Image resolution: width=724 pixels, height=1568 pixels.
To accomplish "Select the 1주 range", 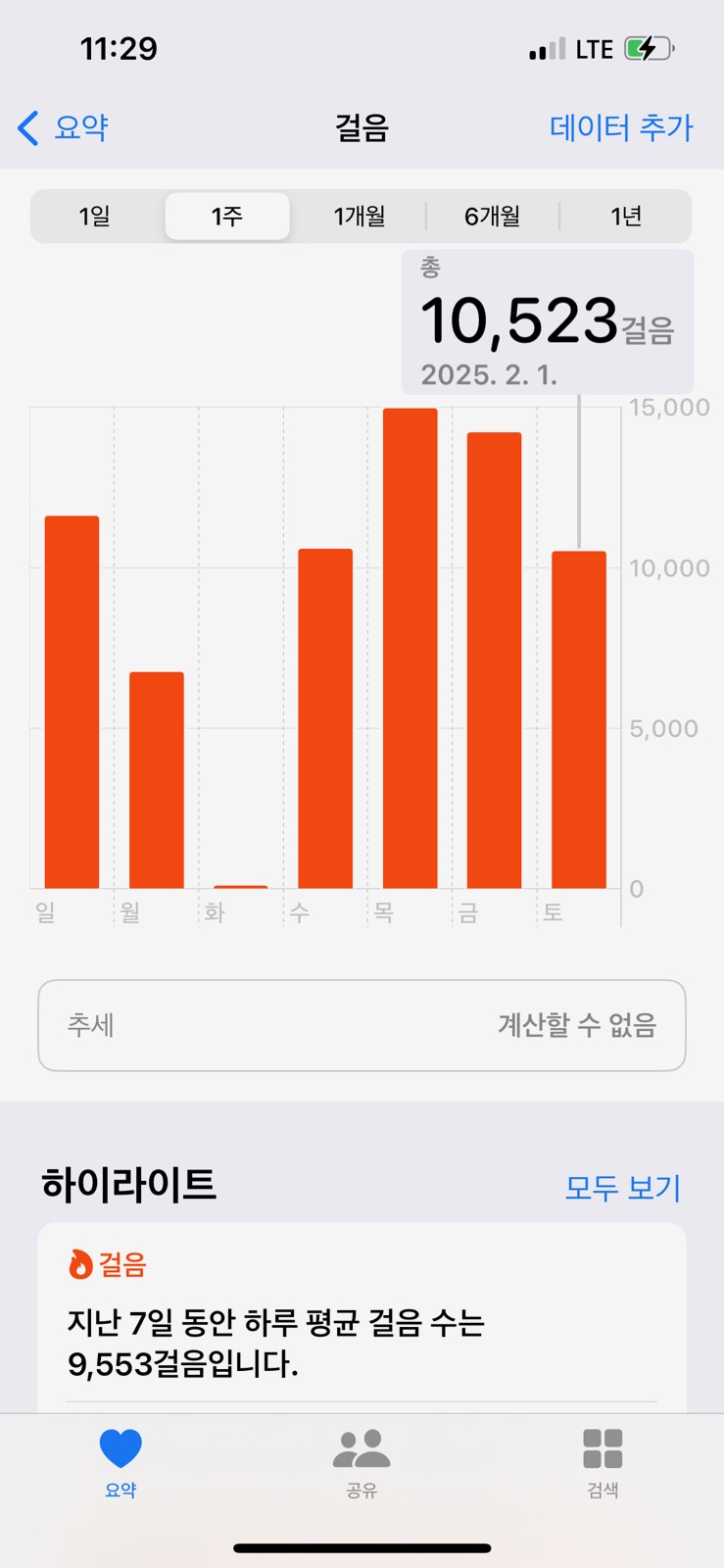I will [227, 216].
